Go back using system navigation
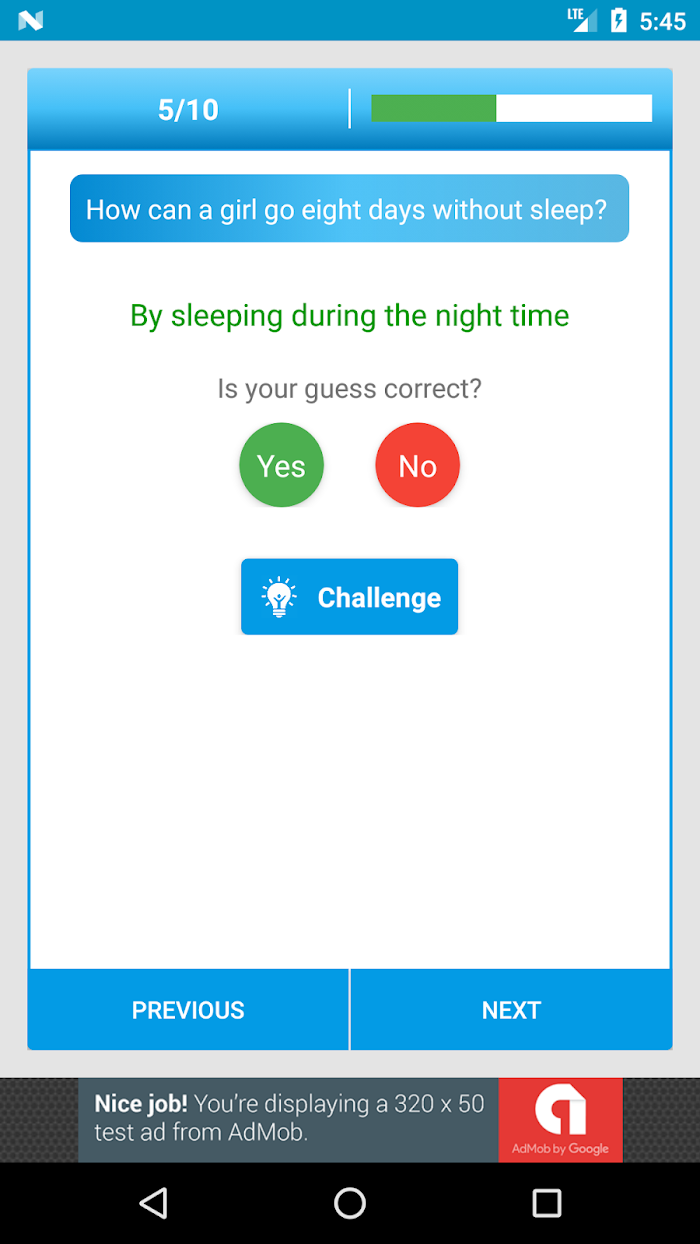The width and height of the screenshot is (700, 1244). 153,1203
